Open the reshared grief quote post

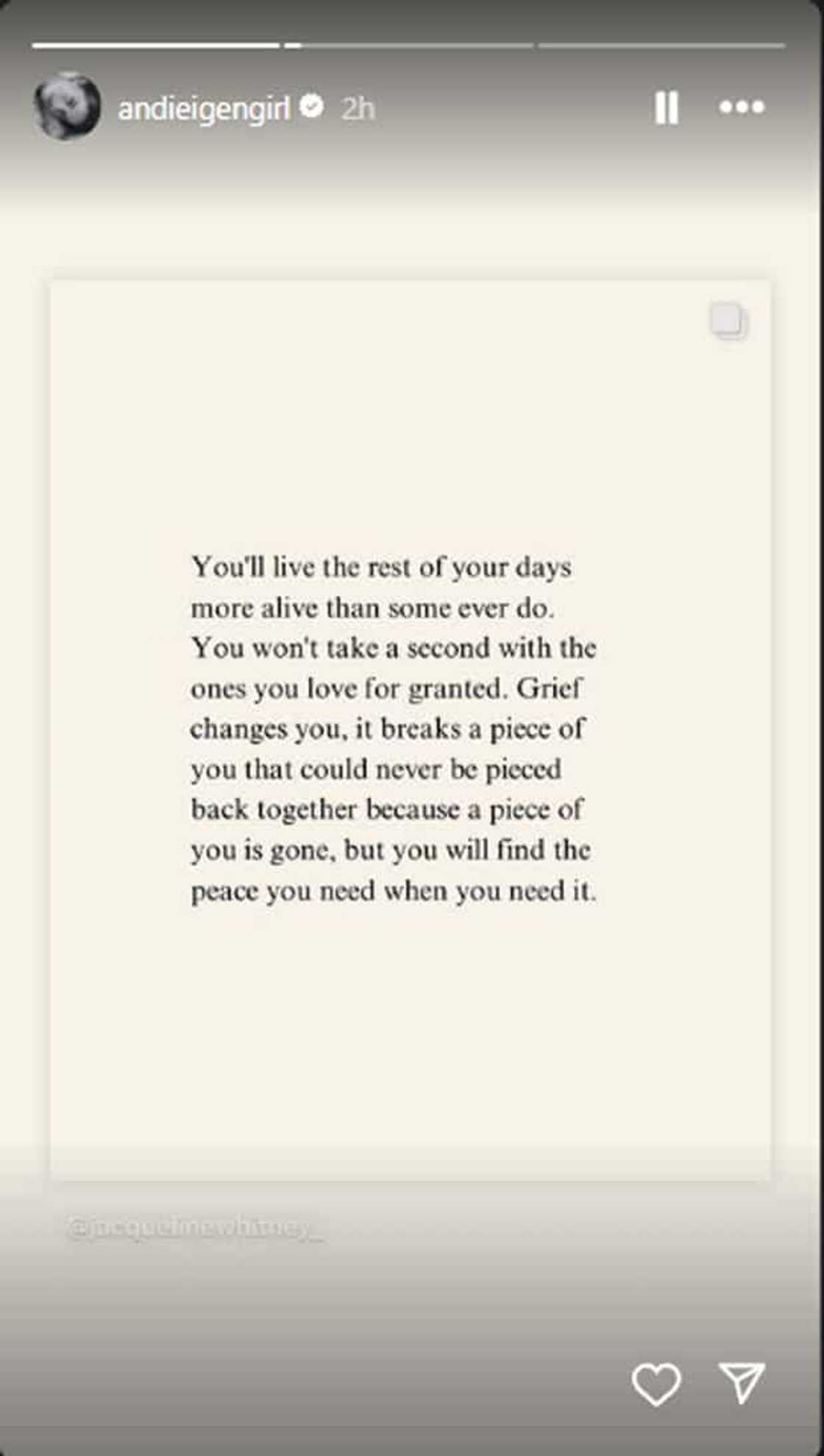coord(411,729)
